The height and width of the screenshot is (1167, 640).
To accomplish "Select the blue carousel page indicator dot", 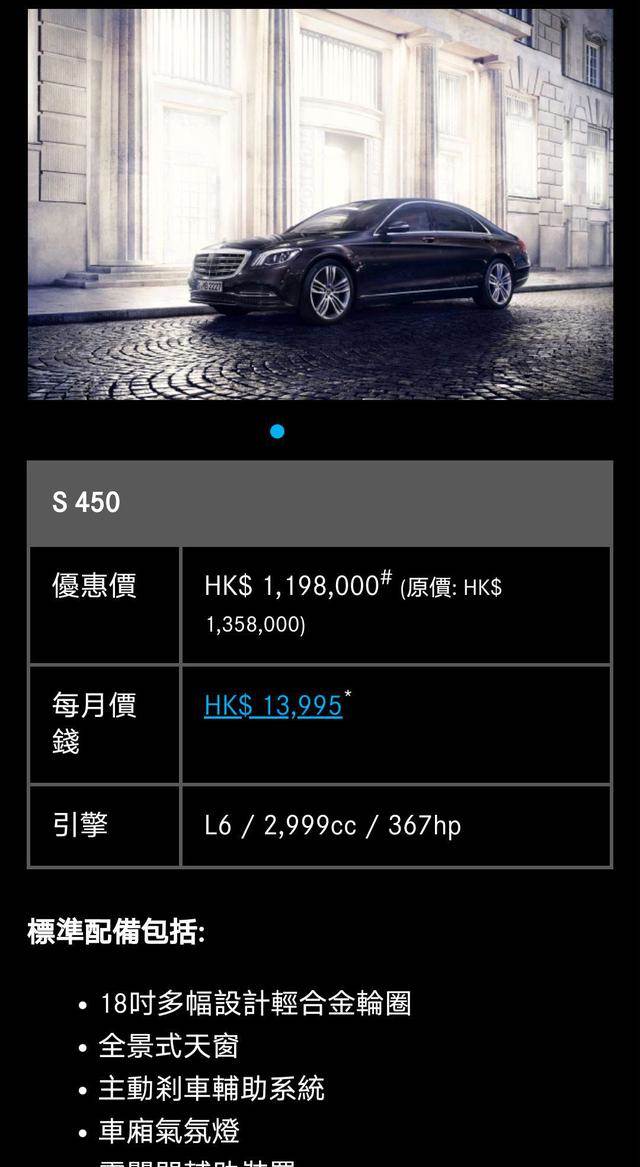I will point(277,431).
